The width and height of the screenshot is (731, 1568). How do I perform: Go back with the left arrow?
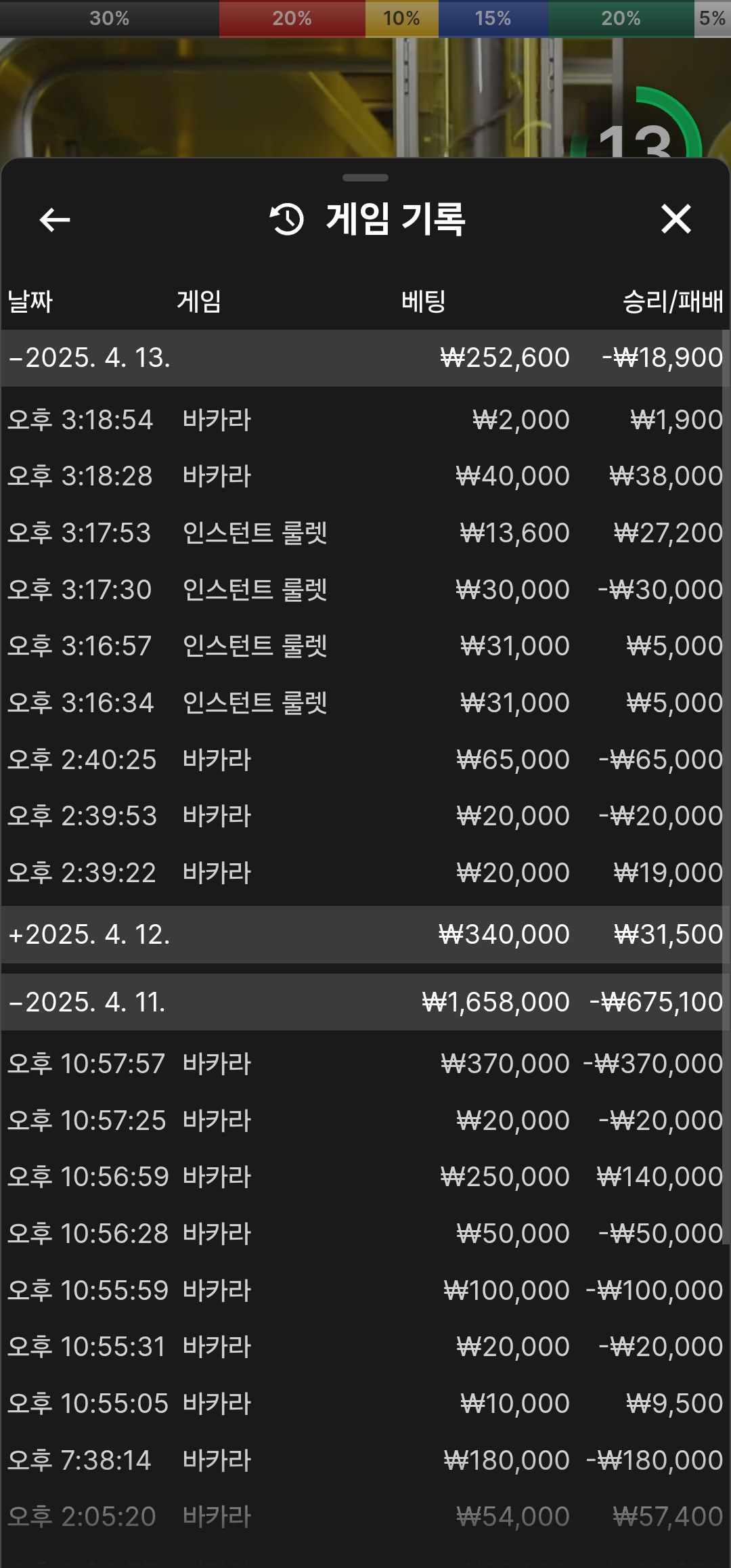tap(55, 219)
